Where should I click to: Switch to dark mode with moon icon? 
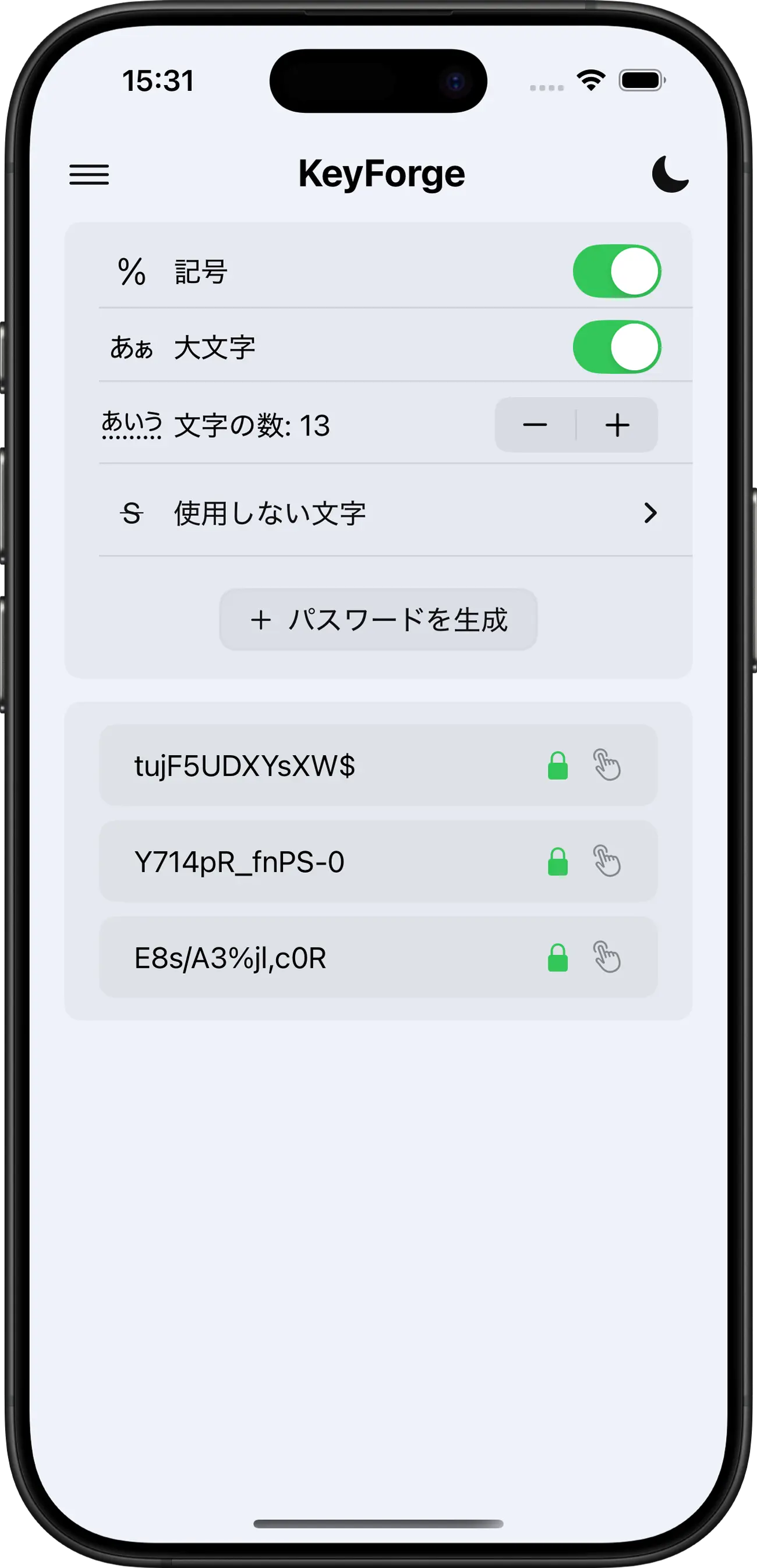670,174
